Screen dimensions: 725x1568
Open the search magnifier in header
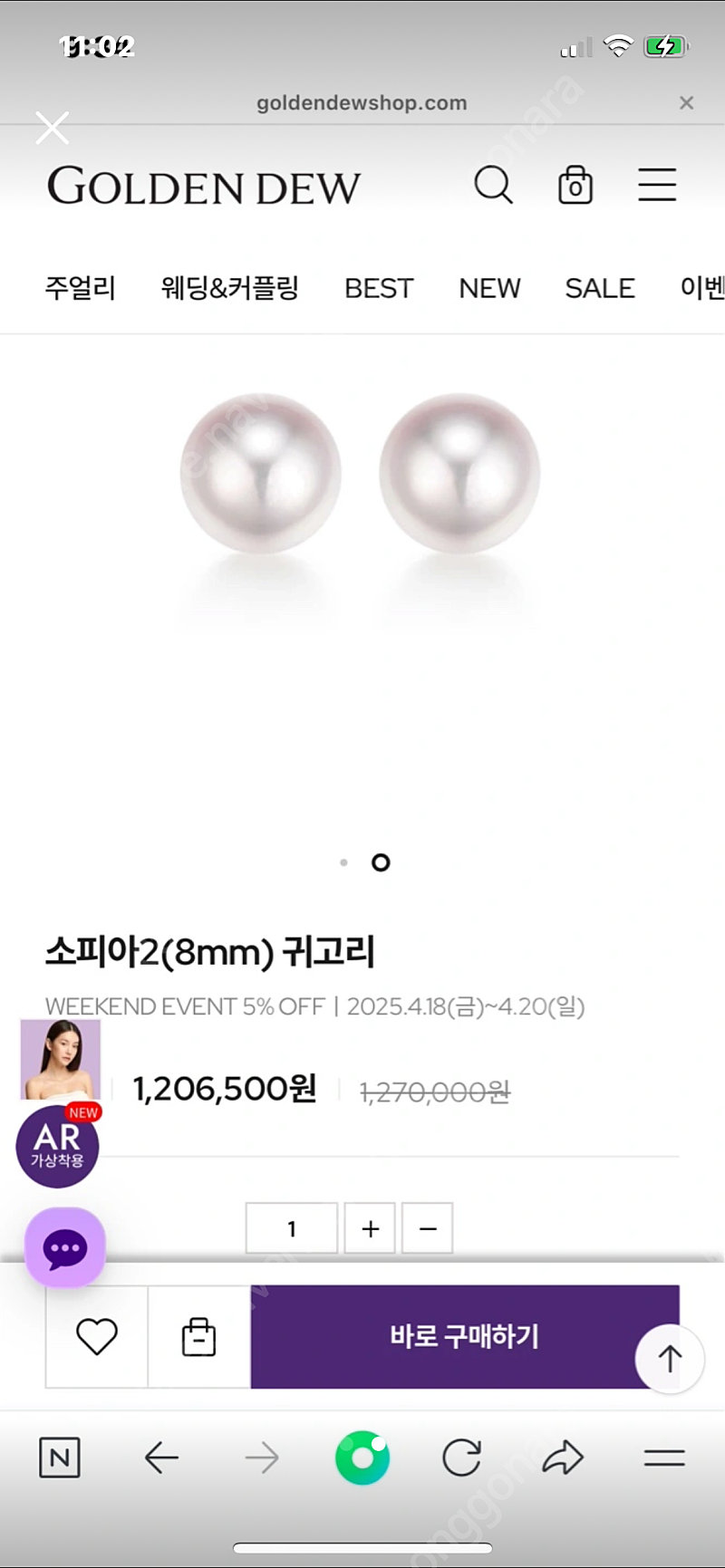tap(494, 185)
